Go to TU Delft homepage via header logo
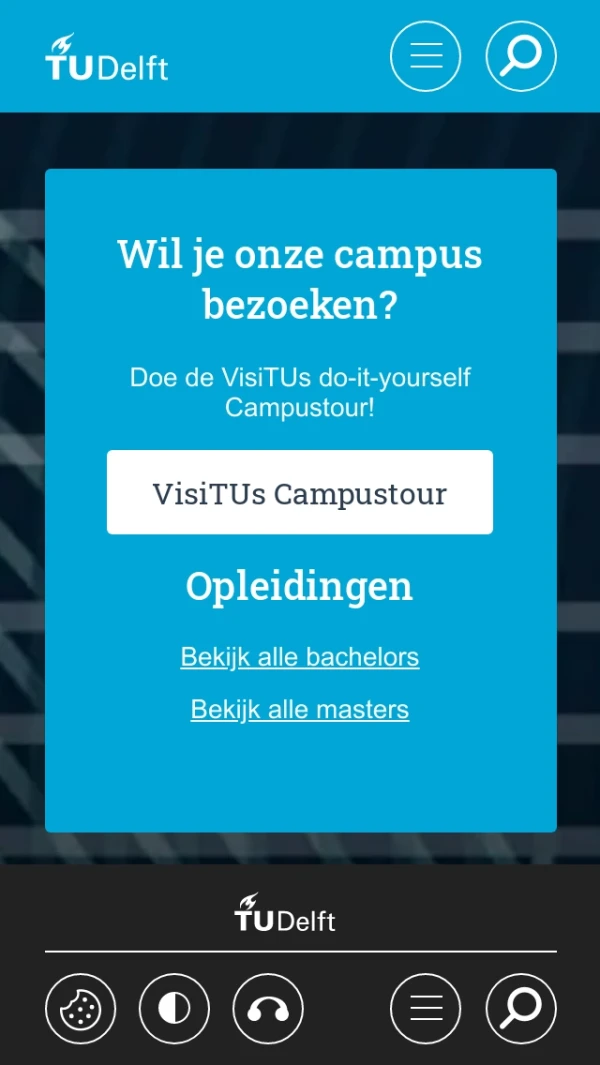The width and height of the screenshot is (600, 1065). pos(107,58)
